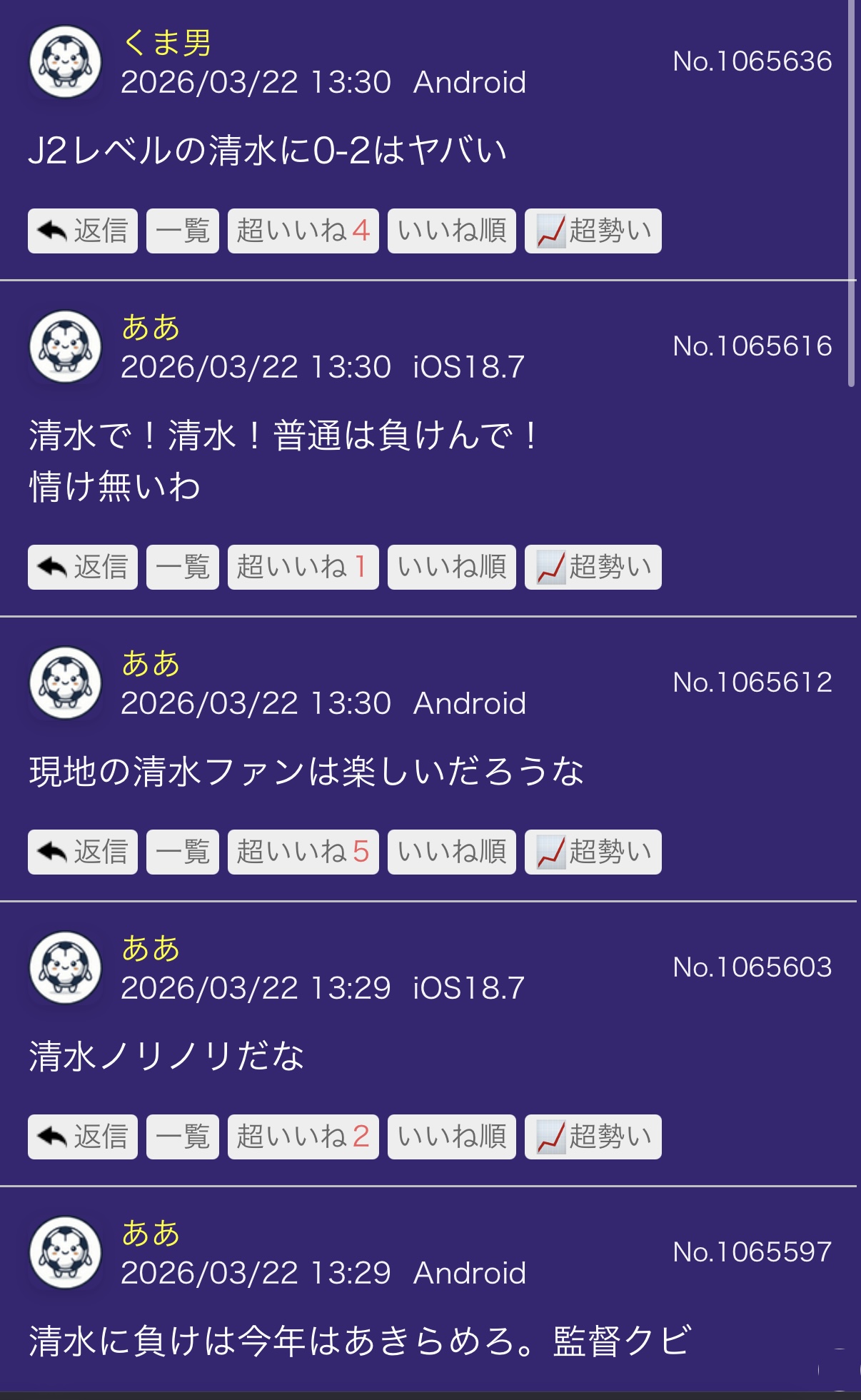The height and width of the screenshot is (1400, 861).
Task: Give 超いいね to the J2レベル comment
Action: click(303, 231)
